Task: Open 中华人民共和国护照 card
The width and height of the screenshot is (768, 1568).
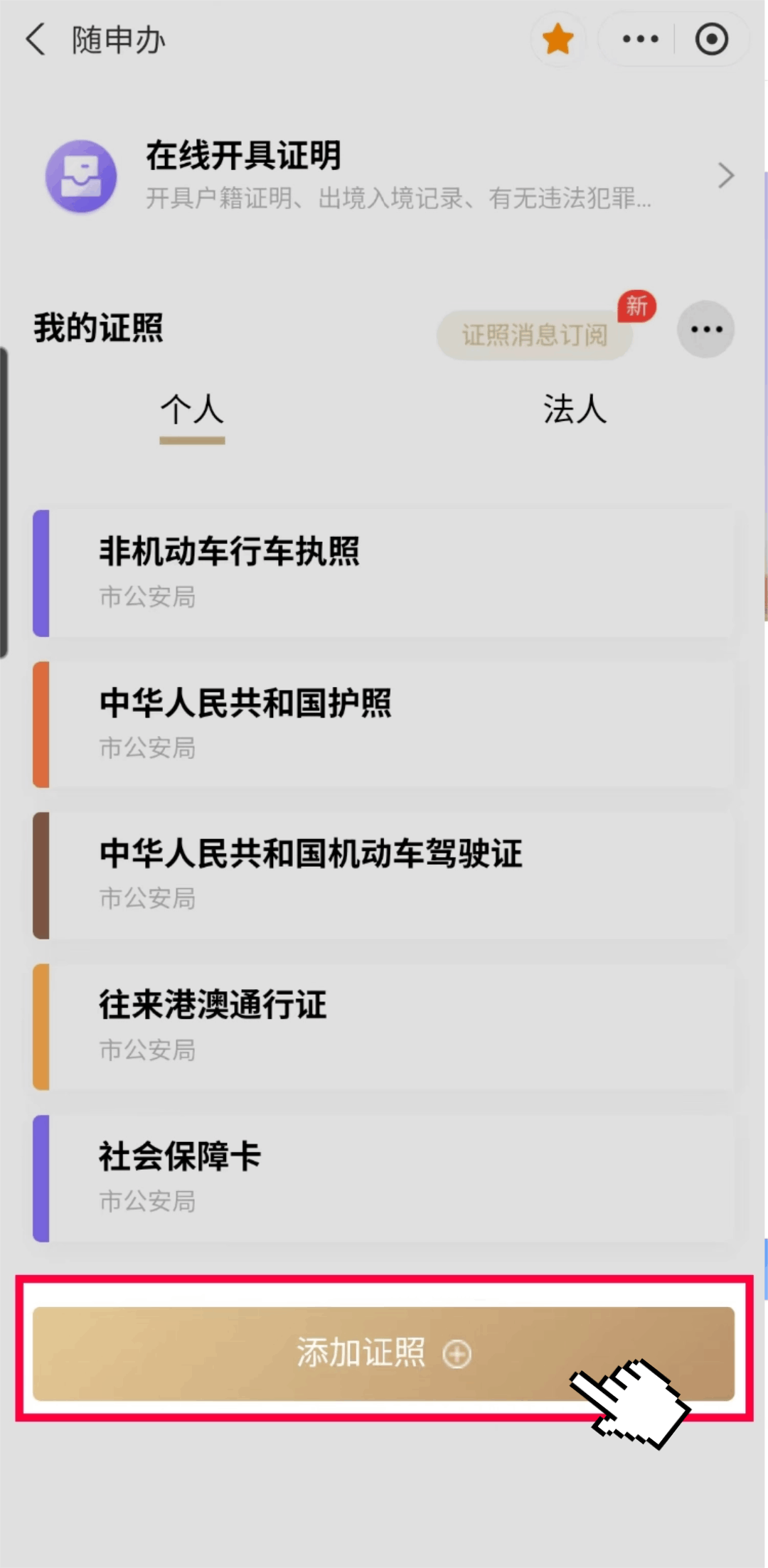Action: click(384, 724)
